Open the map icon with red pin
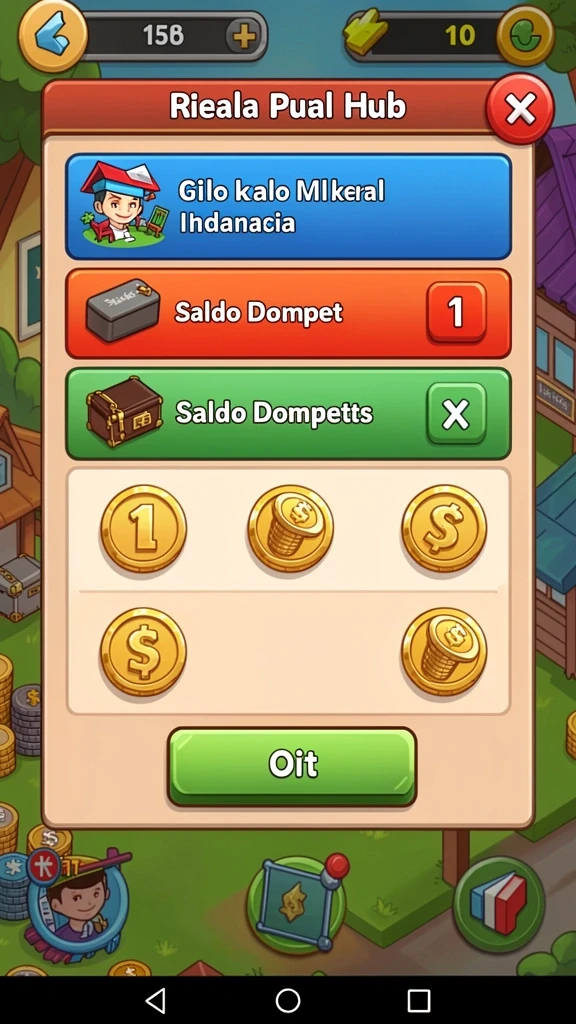 click(x=297, y=904)
